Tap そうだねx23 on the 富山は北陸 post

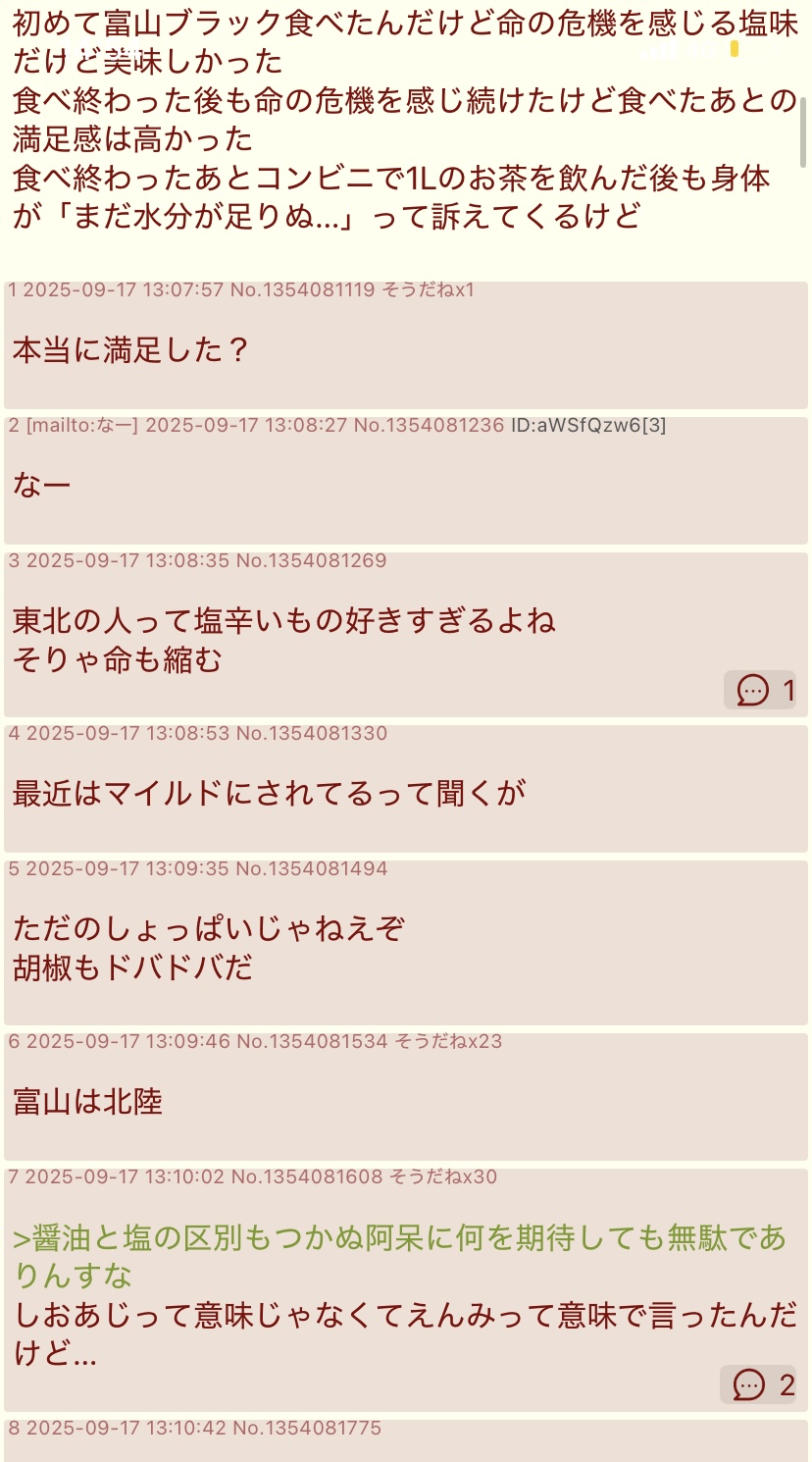point(448,1041)
